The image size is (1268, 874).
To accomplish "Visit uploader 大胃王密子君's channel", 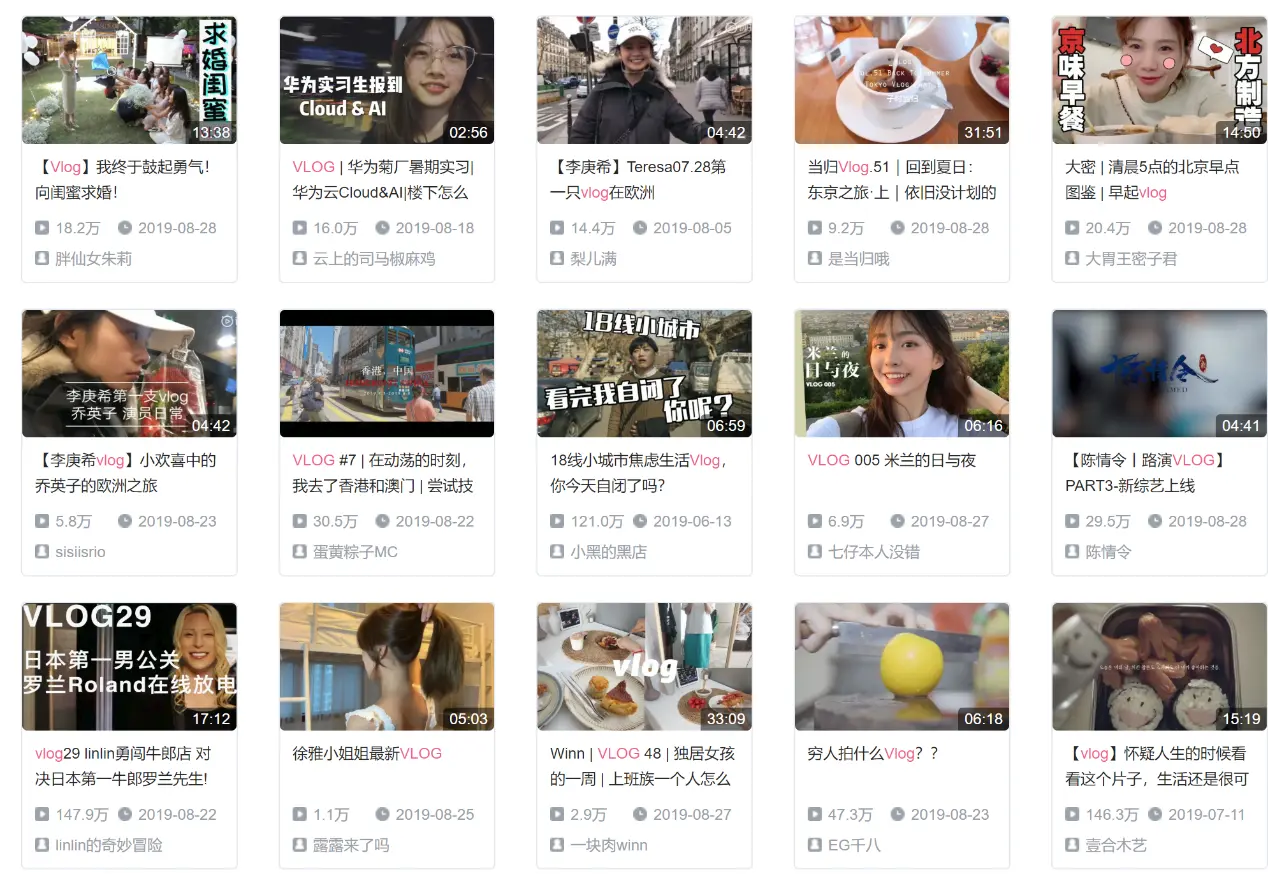I will 1131,259.
